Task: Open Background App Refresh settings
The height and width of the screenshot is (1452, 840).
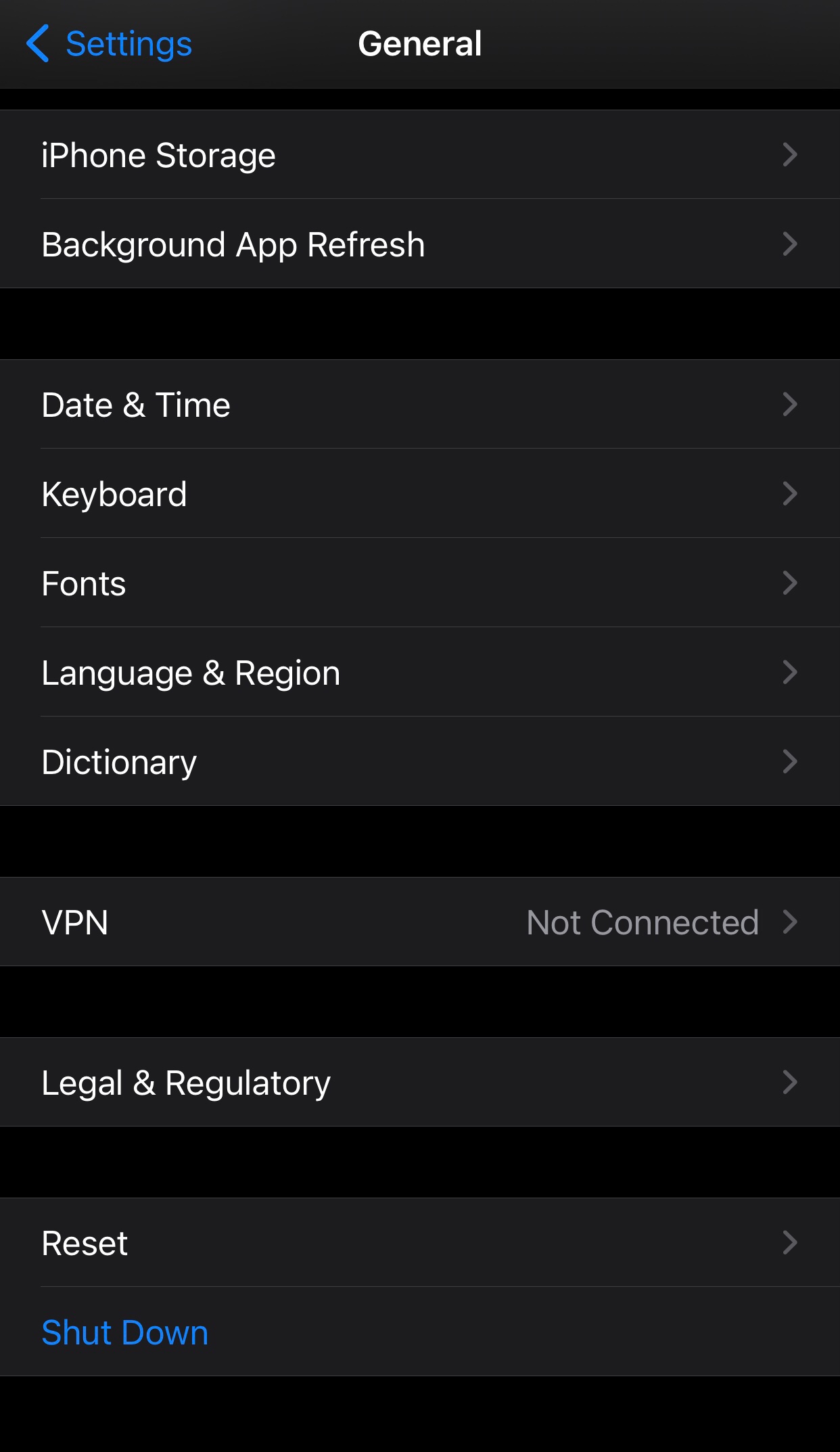Action: (419, 244)
